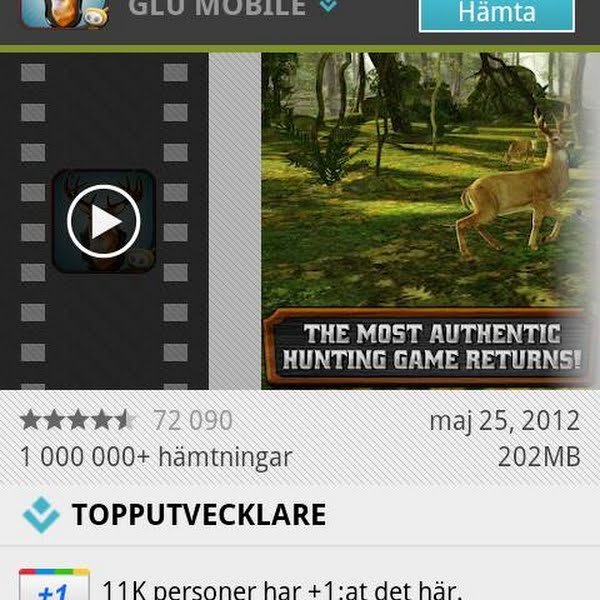Tap the Hämta download button
The height and width of the screenshot is (600, 600).
point(496,14)
